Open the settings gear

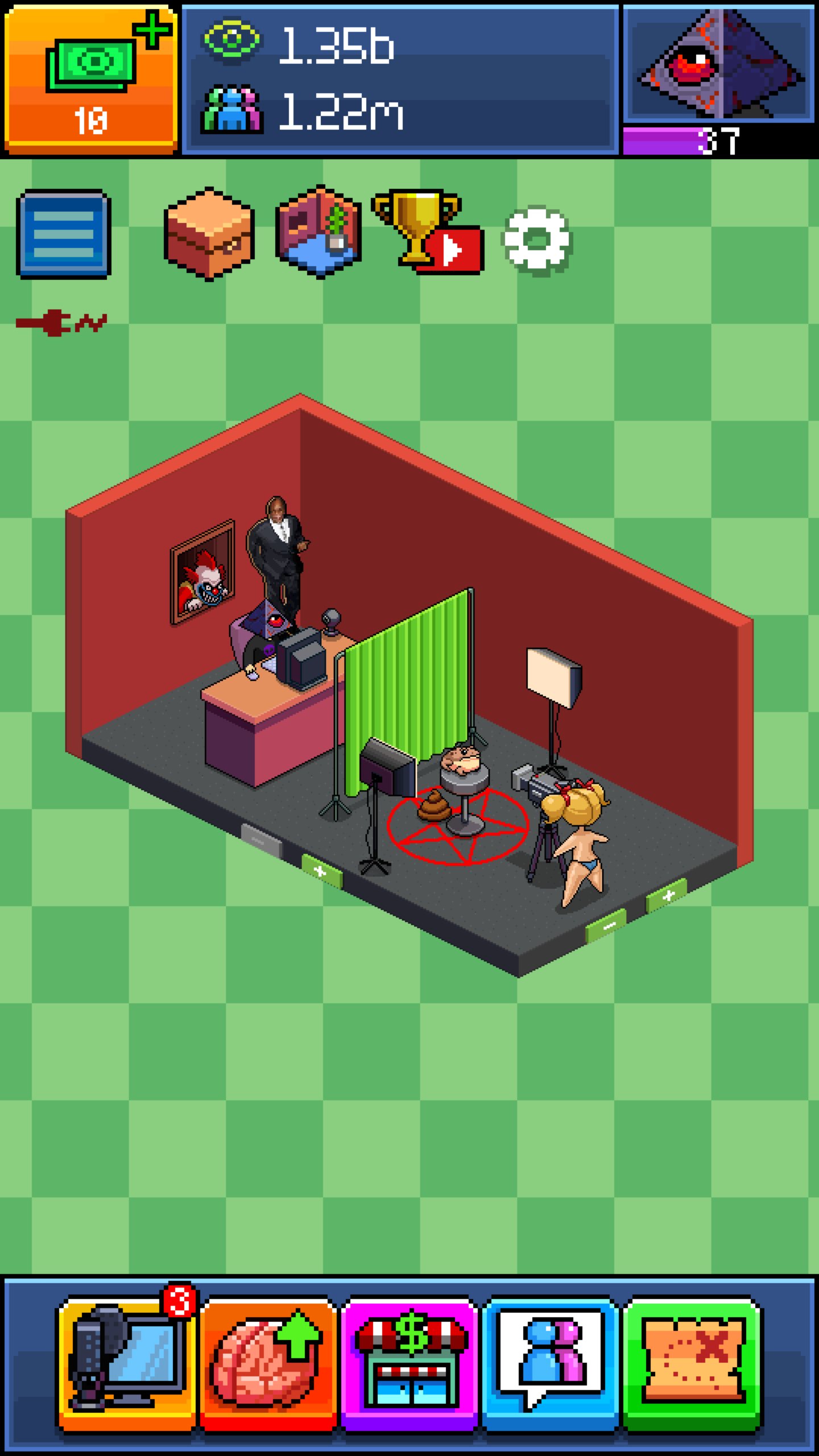coord(536,240)
